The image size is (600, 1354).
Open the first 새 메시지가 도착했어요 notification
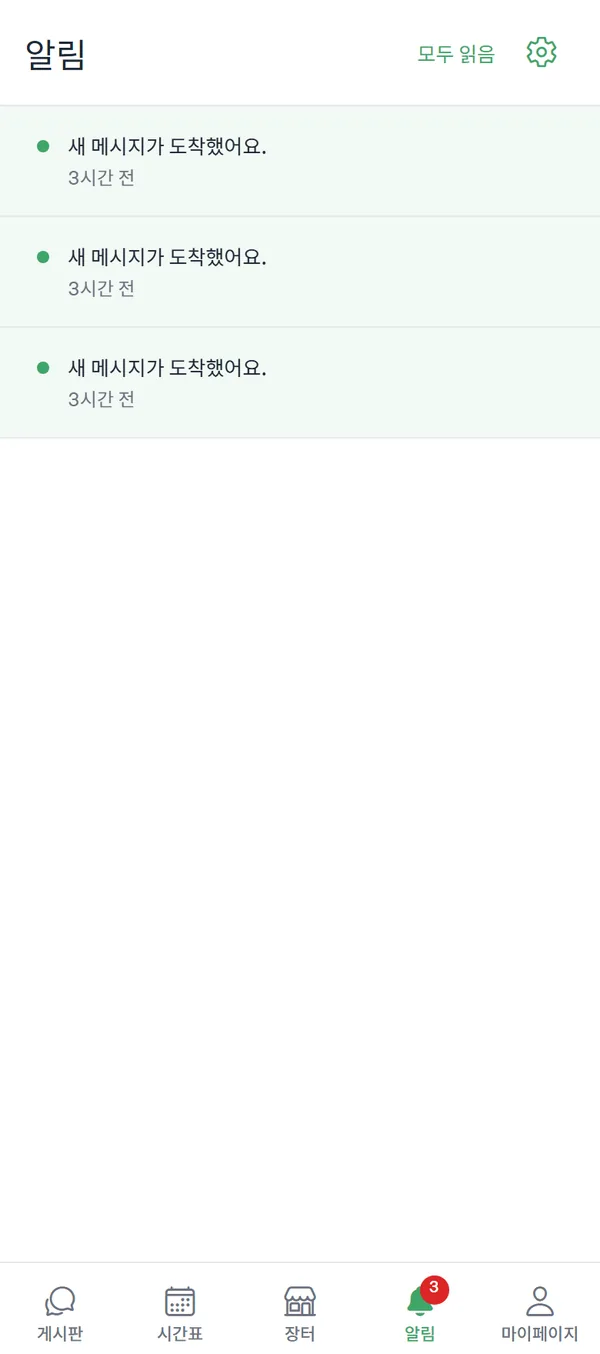coord(300,161)
